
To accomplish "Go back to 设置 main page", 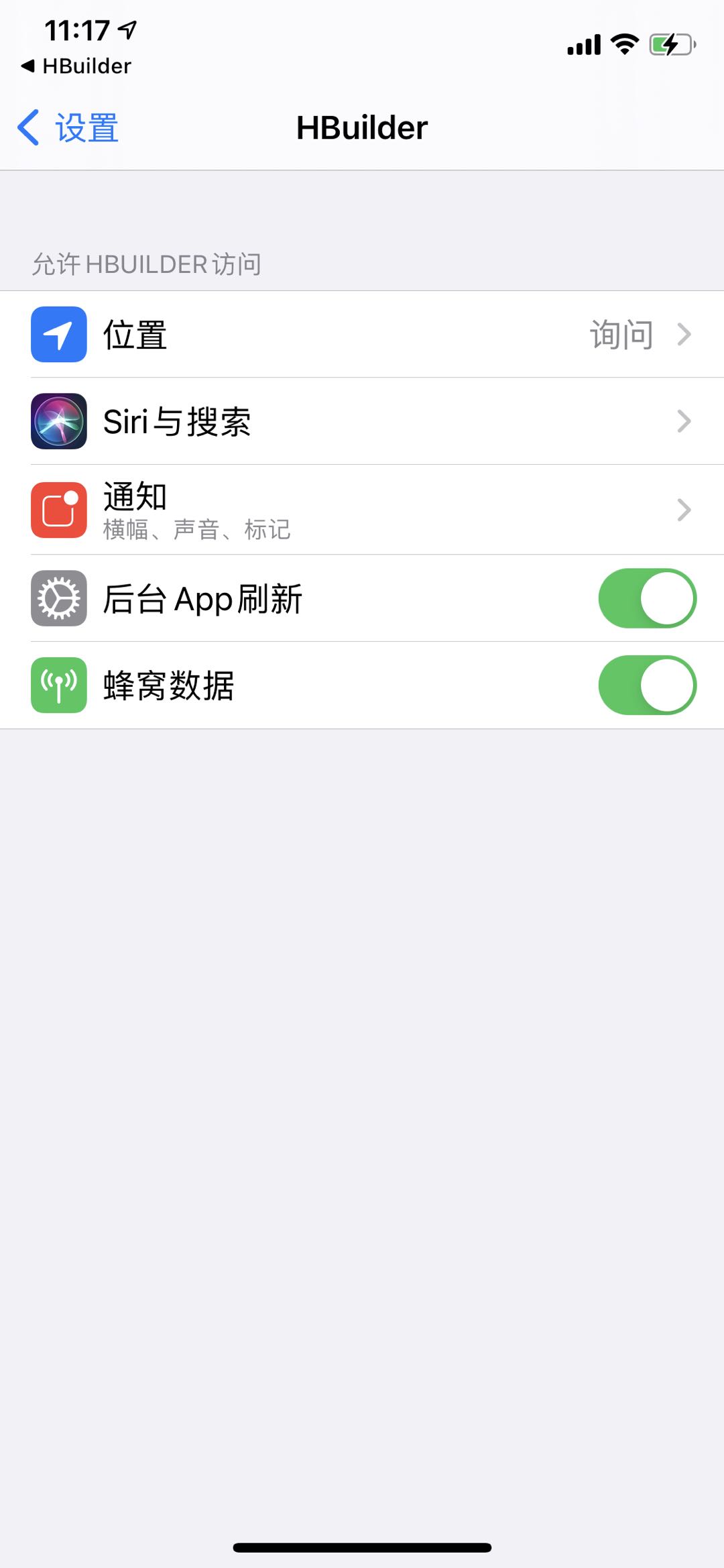I will pyautogui.click(x=68, y=127).
